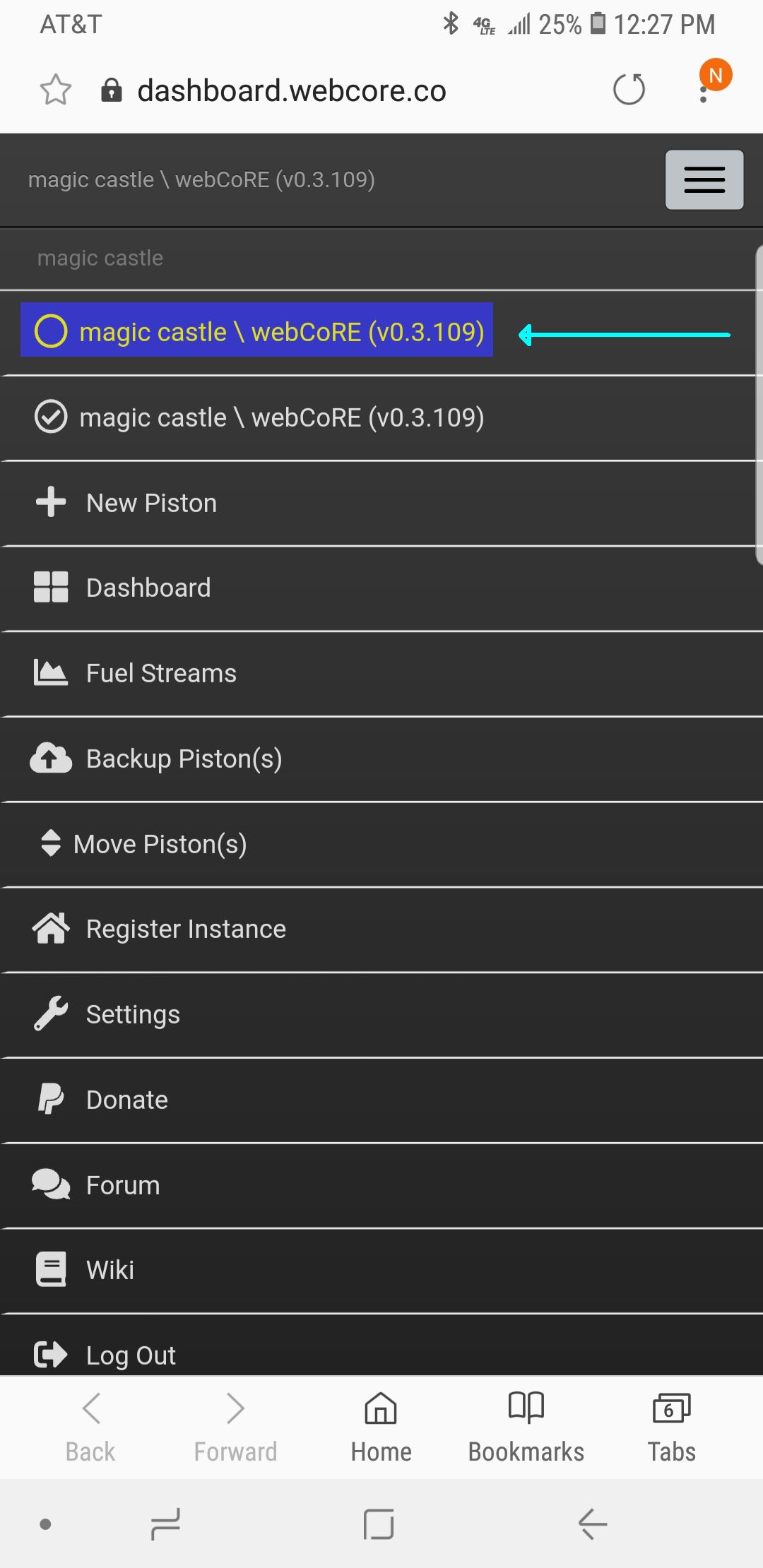This screenshot has height=1568, width=763.
Task: Open Settings
Action: (x=381, y=1015)
